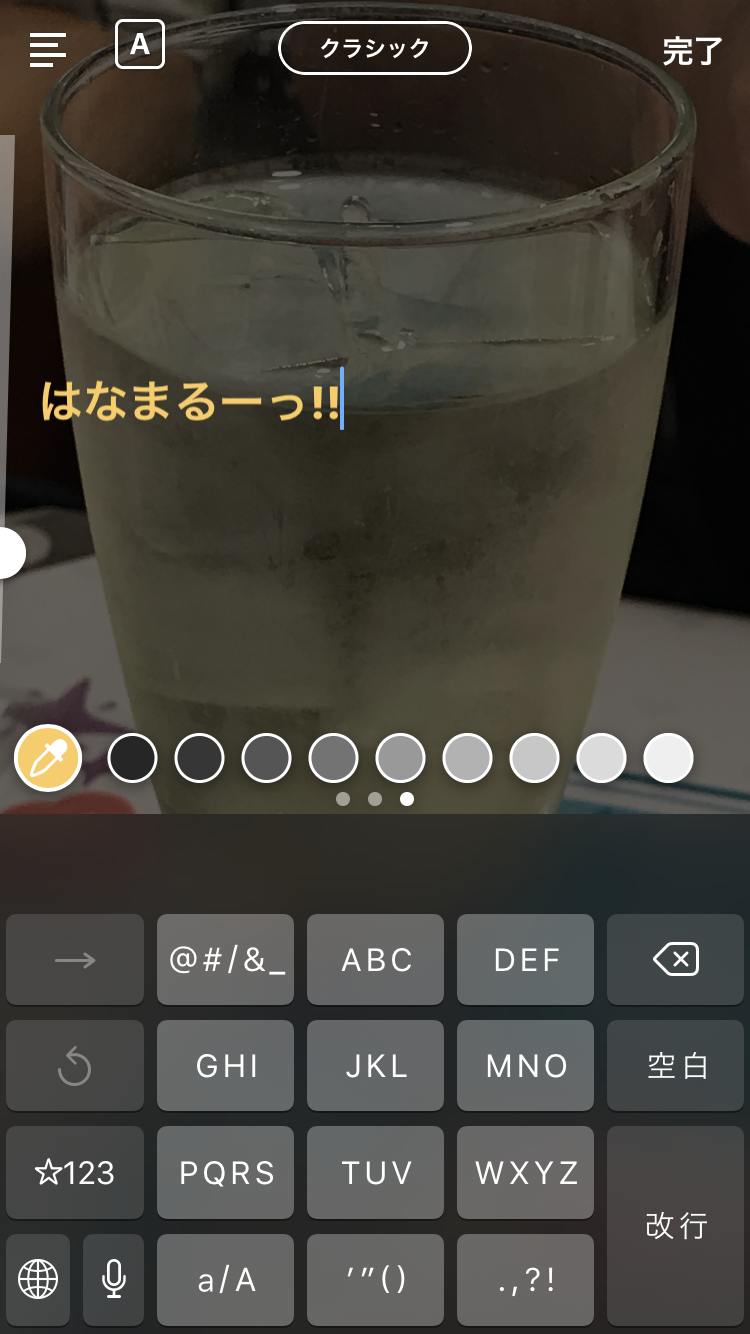
Task: Tap the MNO key
Action: 526,1066
